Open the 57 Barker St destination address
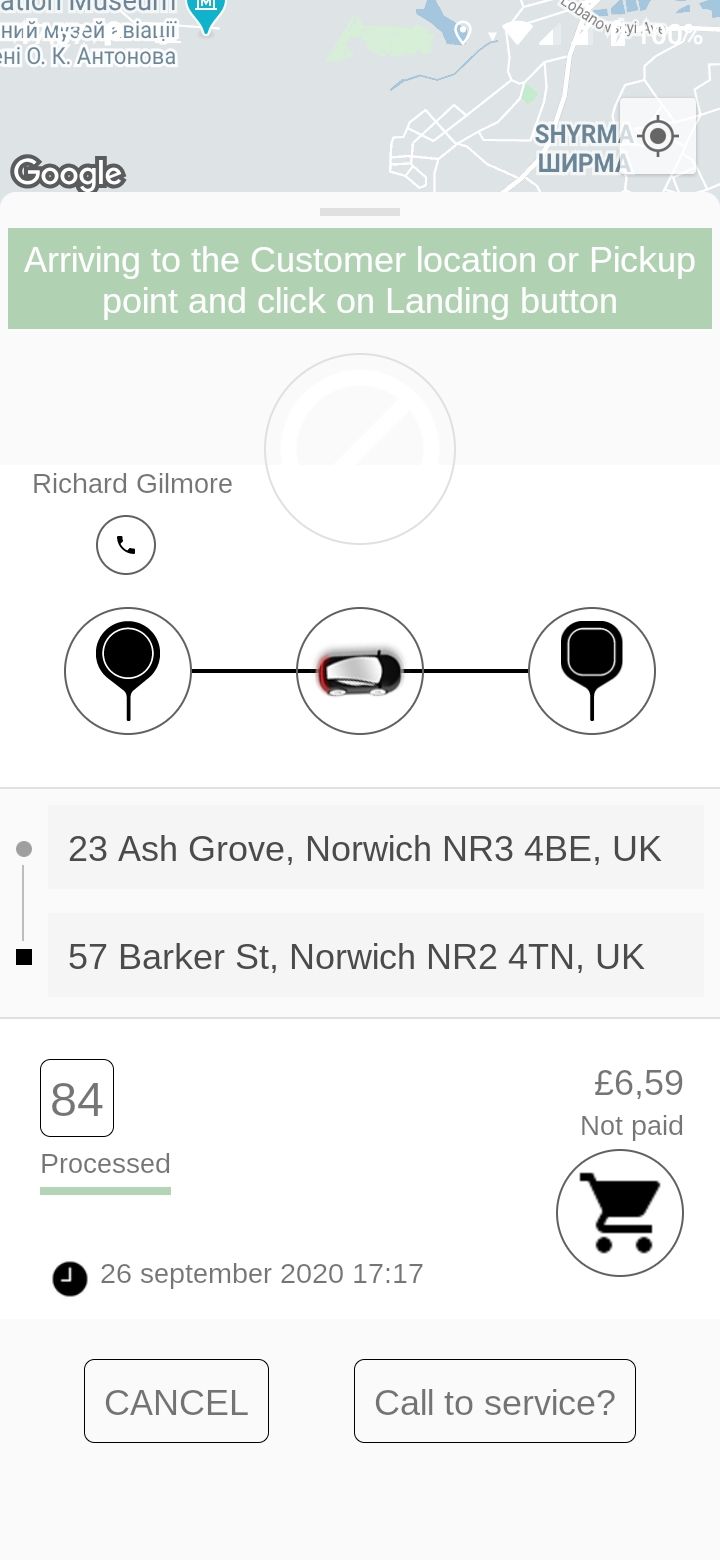Screen dimensions: 720x1560 pos(375,956)
